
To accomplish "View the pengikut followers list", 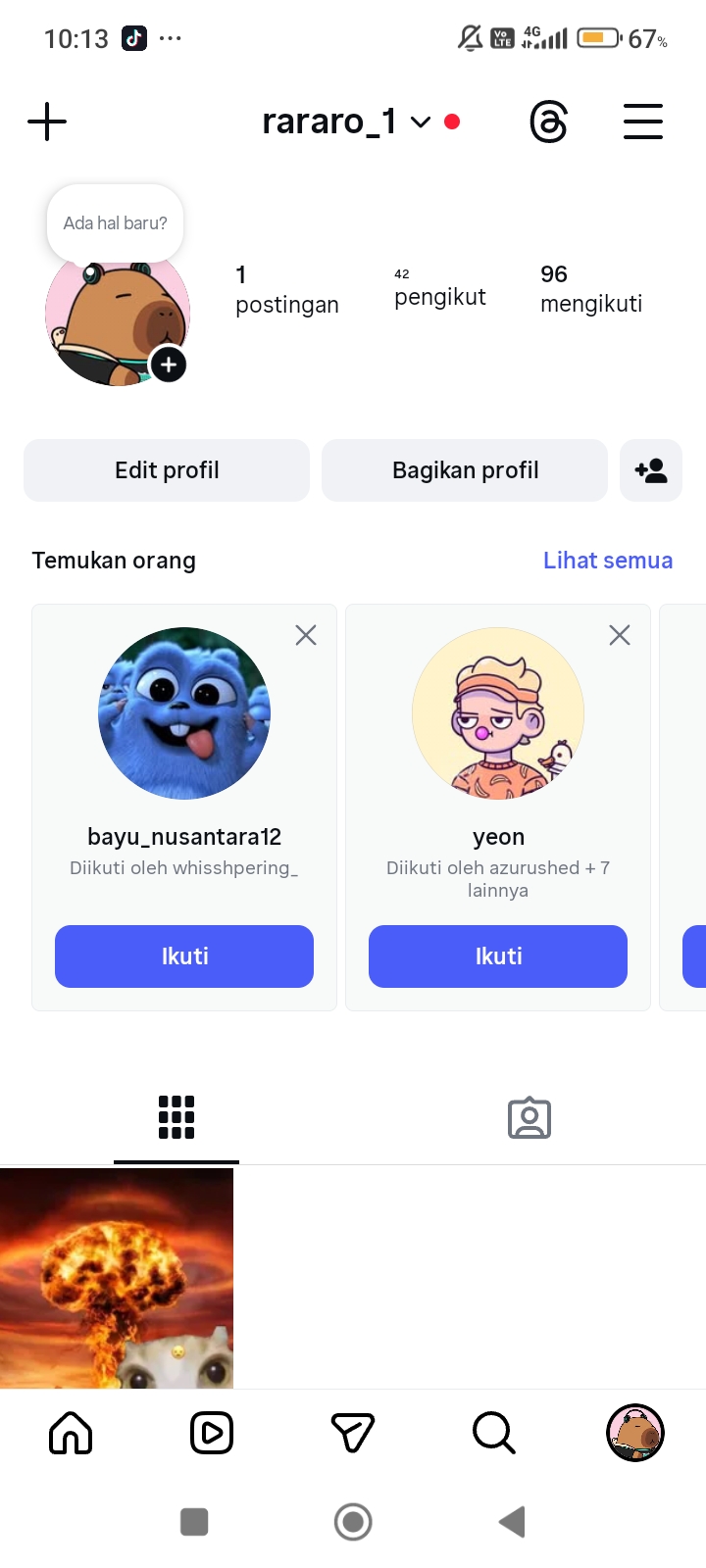I will 439,288.
